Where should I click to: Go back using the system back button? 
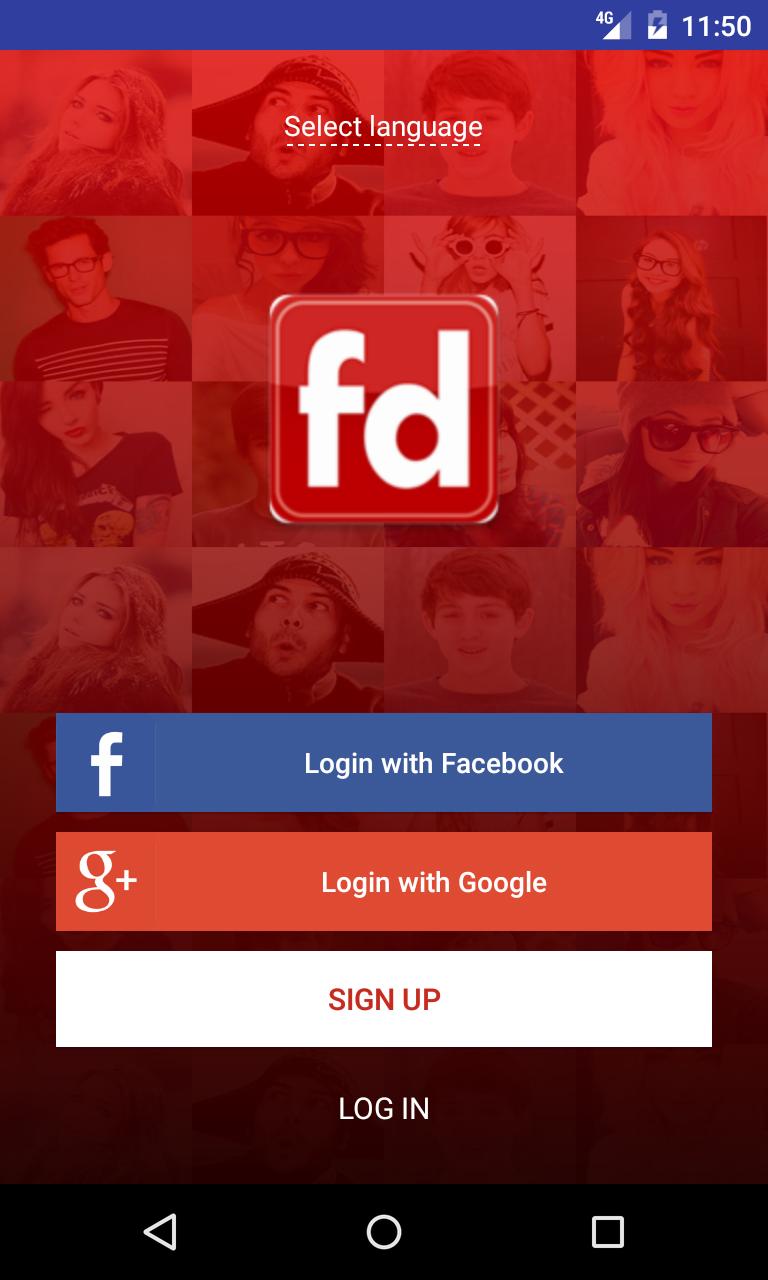click(x=160, y=1232)
